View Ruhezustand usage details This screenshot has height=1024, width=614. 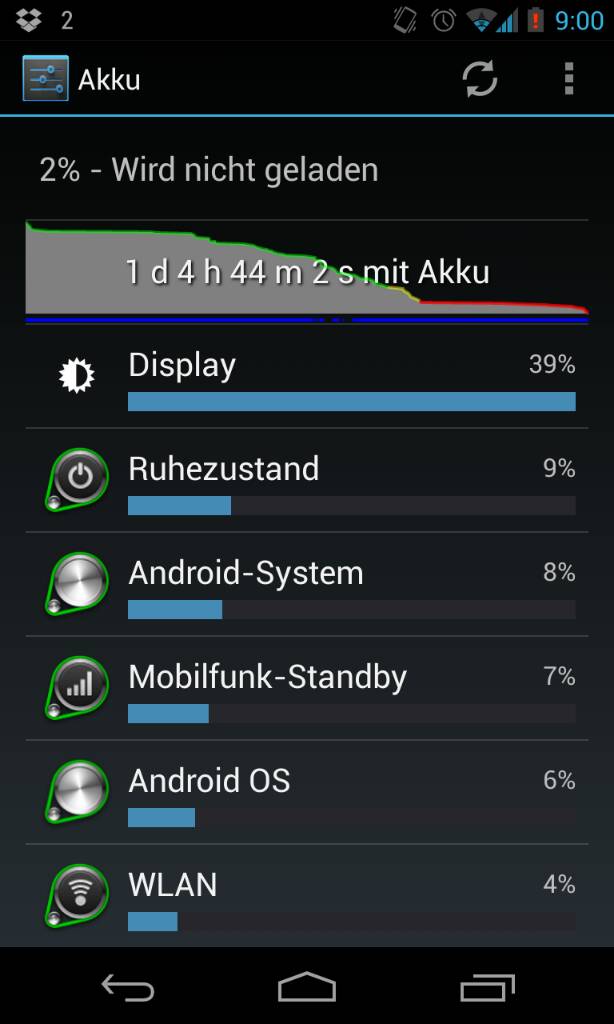point(307,481)
